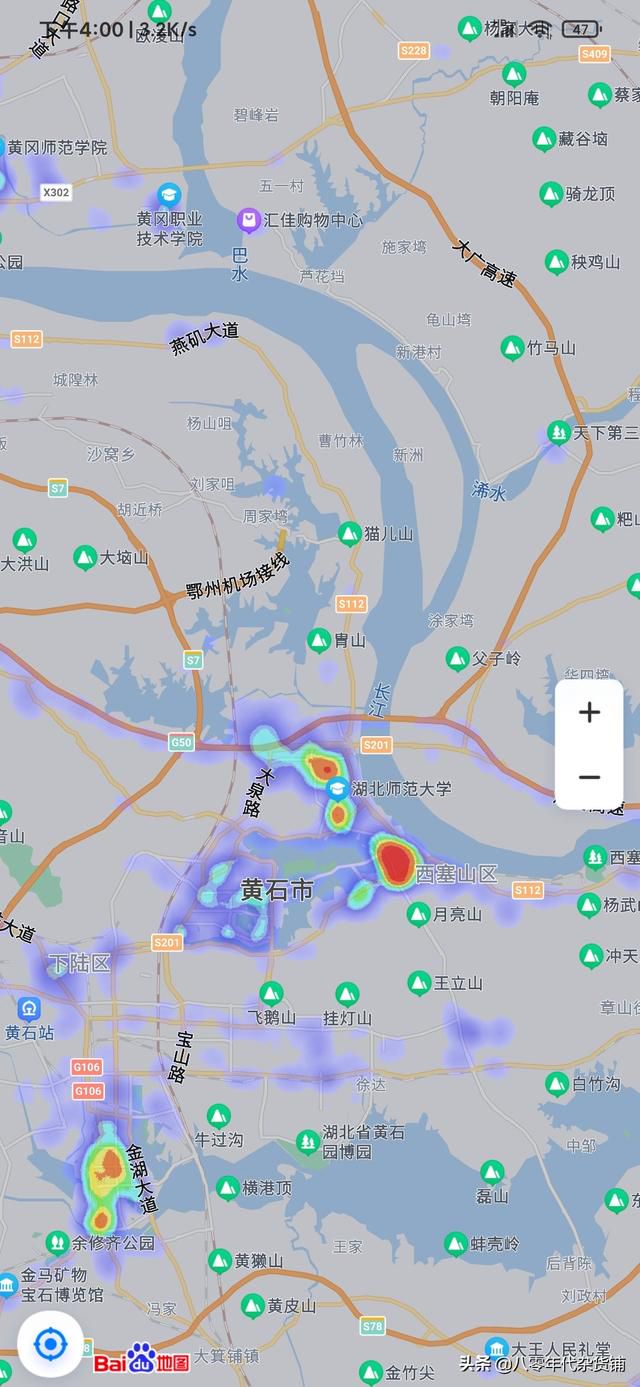640x1387 pixels.
Task: Tap the 黄石站 station marker
Action: coord(29,1008)
